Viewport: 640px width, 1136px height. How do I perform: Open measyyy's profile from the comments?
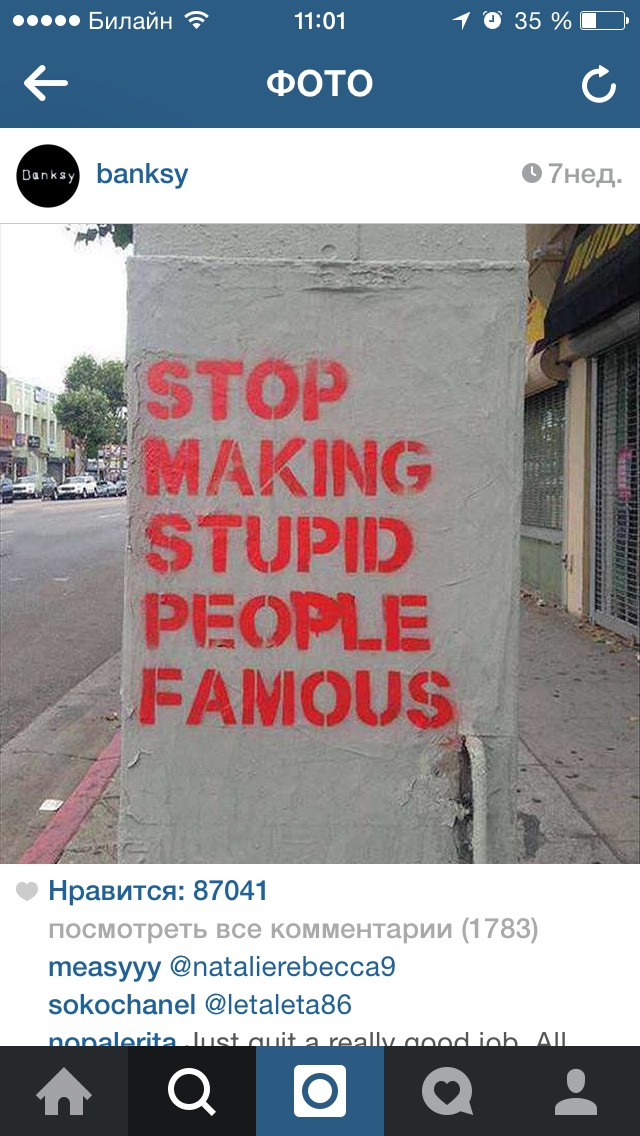[x=103, y=967]
